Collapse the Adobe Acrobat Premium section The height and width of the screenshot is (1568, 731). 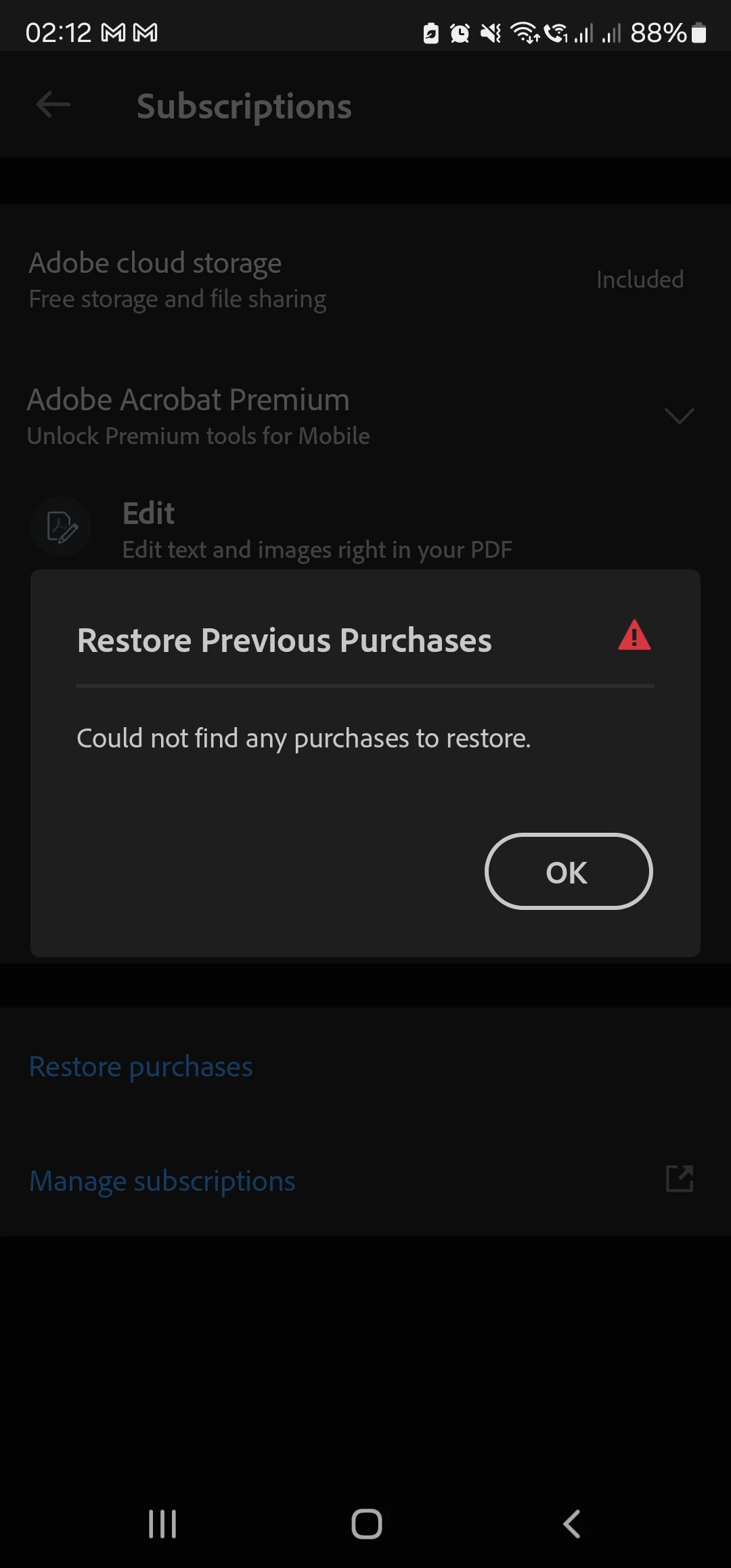point(679,416)
